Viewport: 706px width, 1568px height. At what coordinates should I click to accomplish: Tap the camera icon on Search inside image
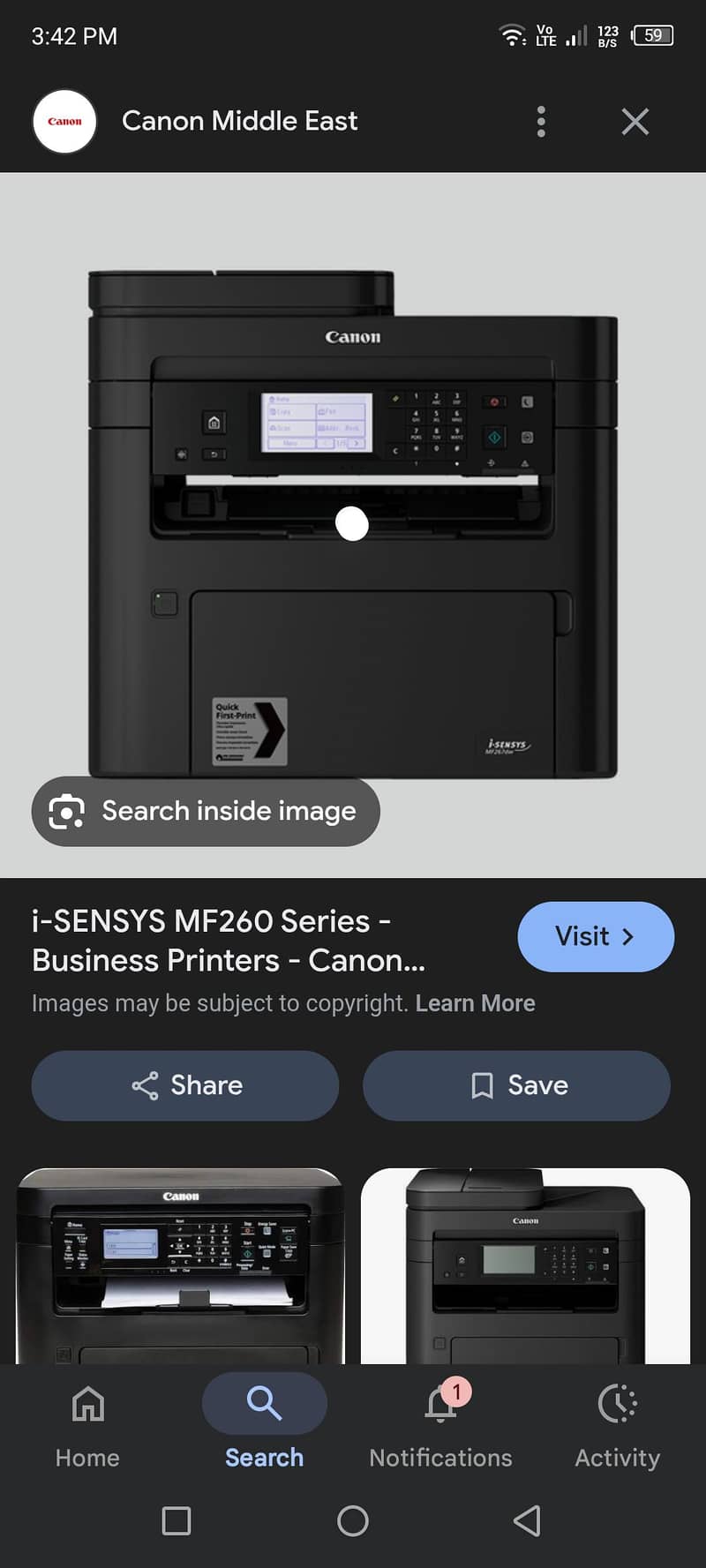(x=67, y=811)
